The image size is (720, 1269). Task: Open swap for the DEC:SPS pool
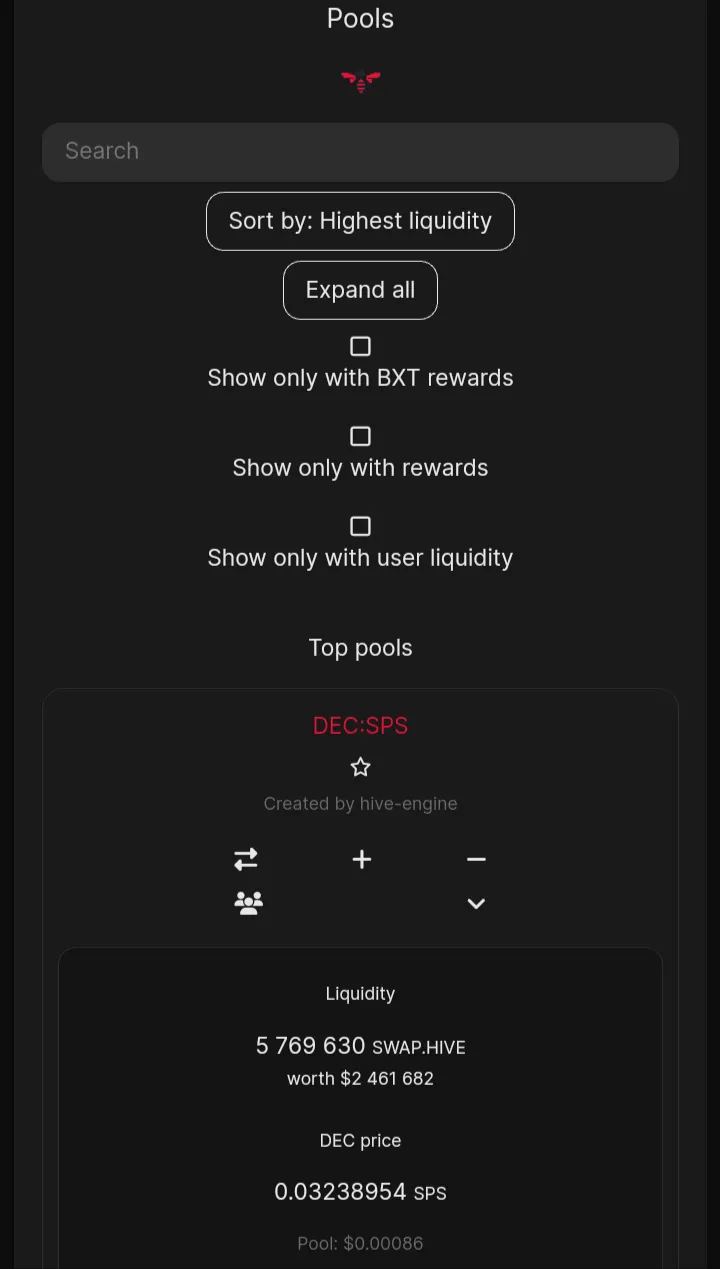[x=246, y=859]
